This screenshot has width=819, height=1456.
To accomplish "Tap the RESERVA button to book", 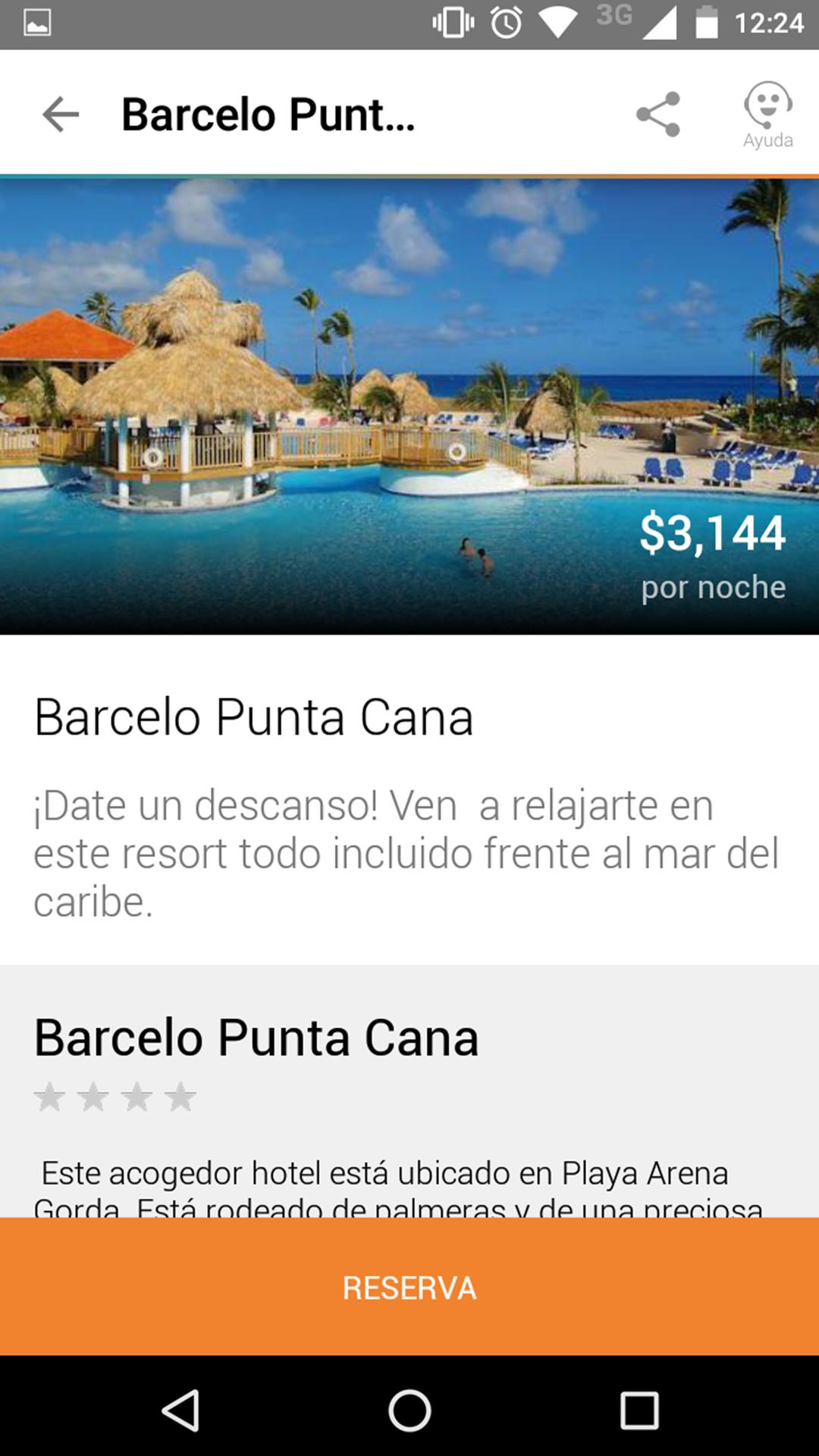I will (409, 1287).
